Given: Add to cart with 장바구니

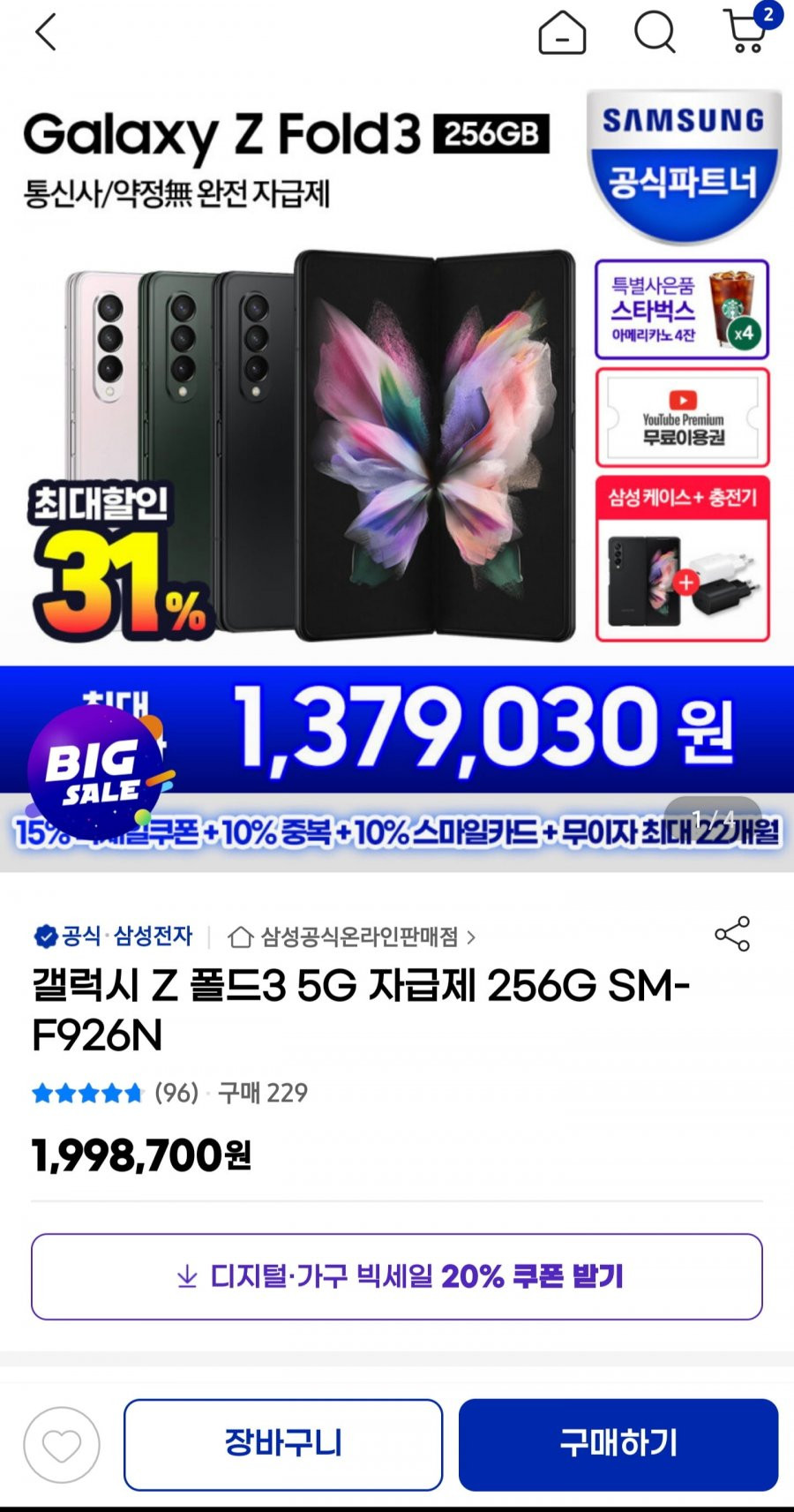Looking at the screenshot, I should click(x=283, y=1445).
